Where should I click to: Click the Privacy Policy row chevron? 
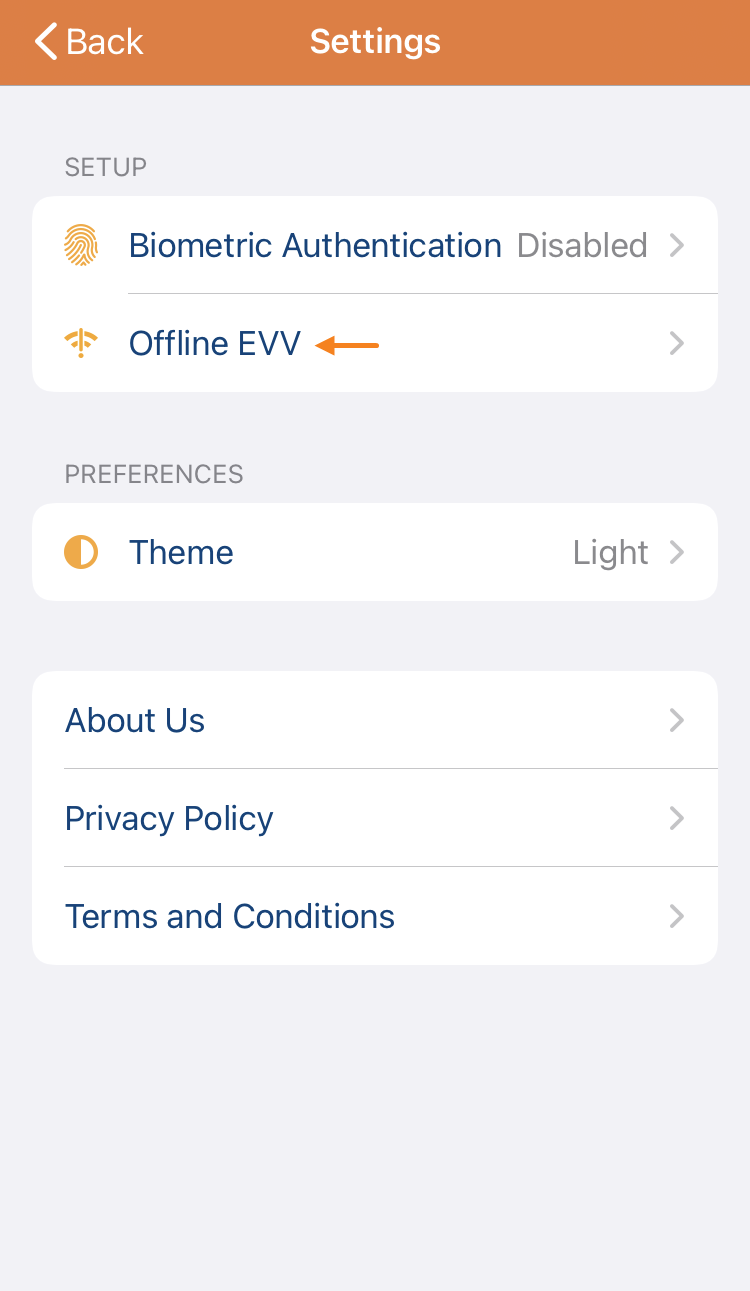pyautogui.click(x=677, y=818)
